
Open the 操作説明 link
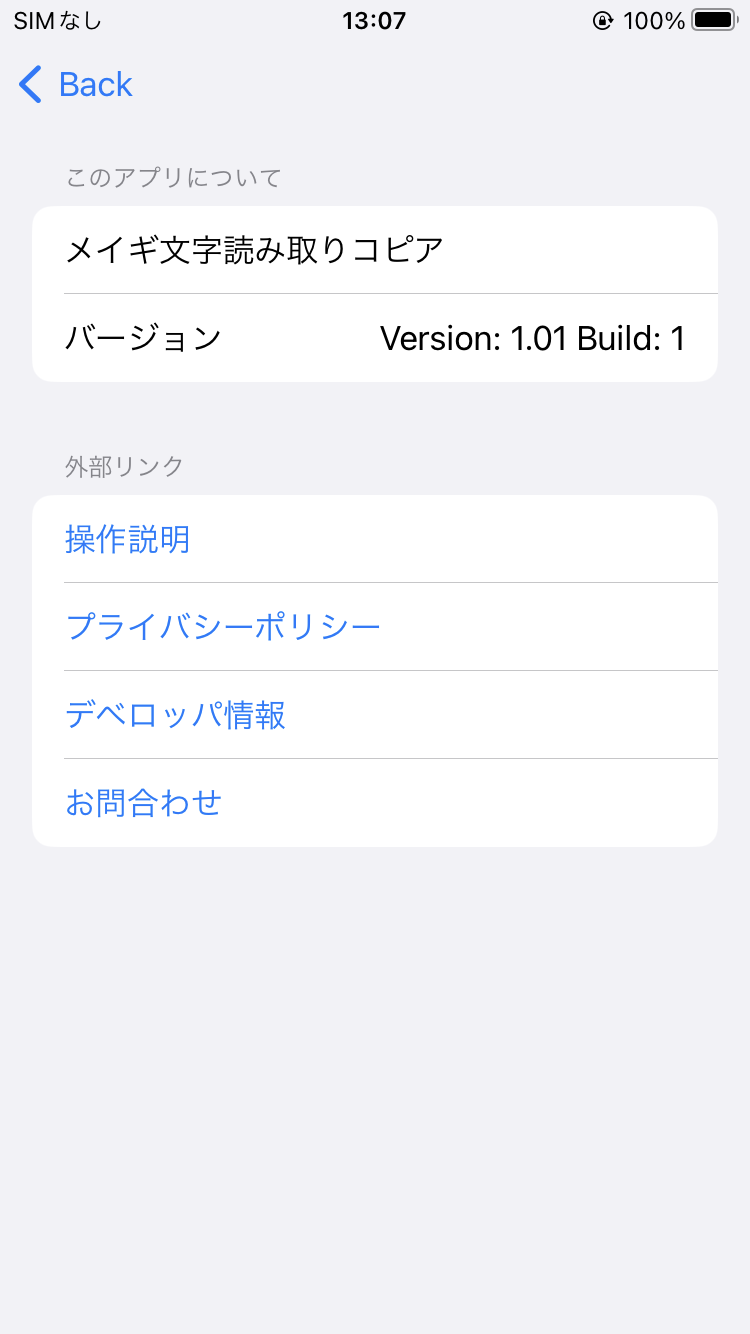point(375,540)
